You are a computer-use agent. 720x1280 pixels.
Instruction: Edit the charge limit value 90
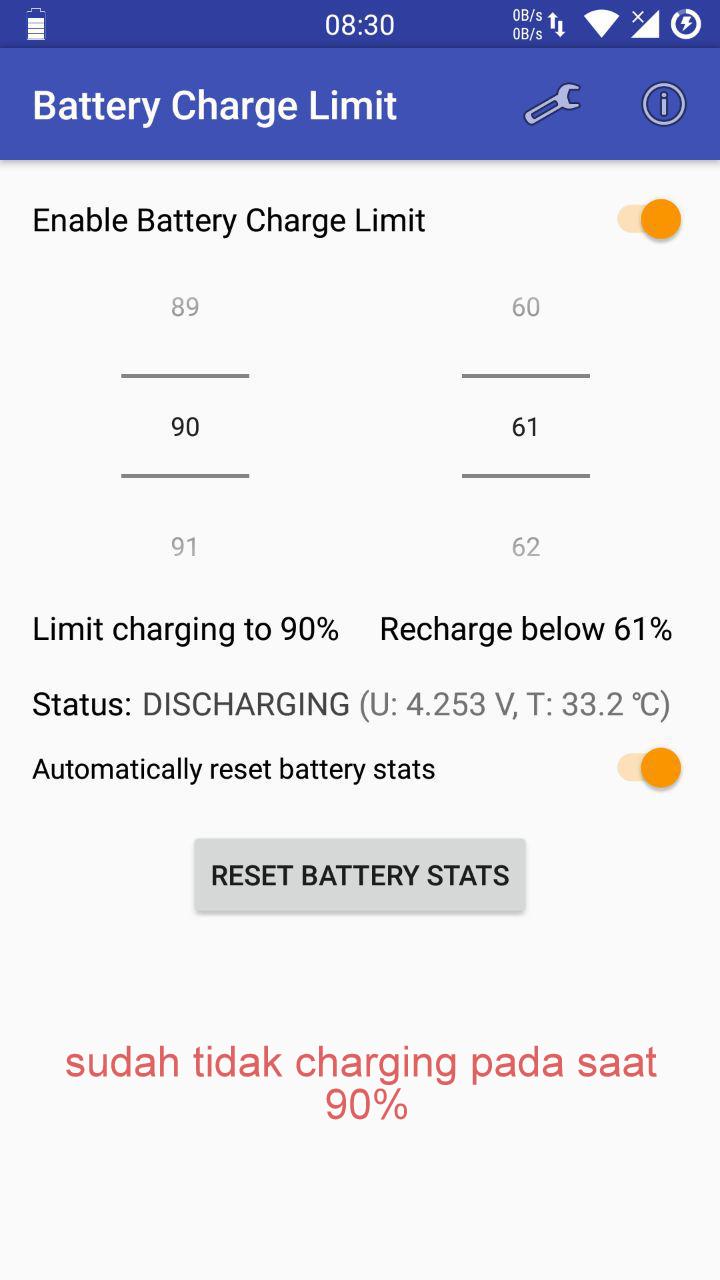coord(185,427)
